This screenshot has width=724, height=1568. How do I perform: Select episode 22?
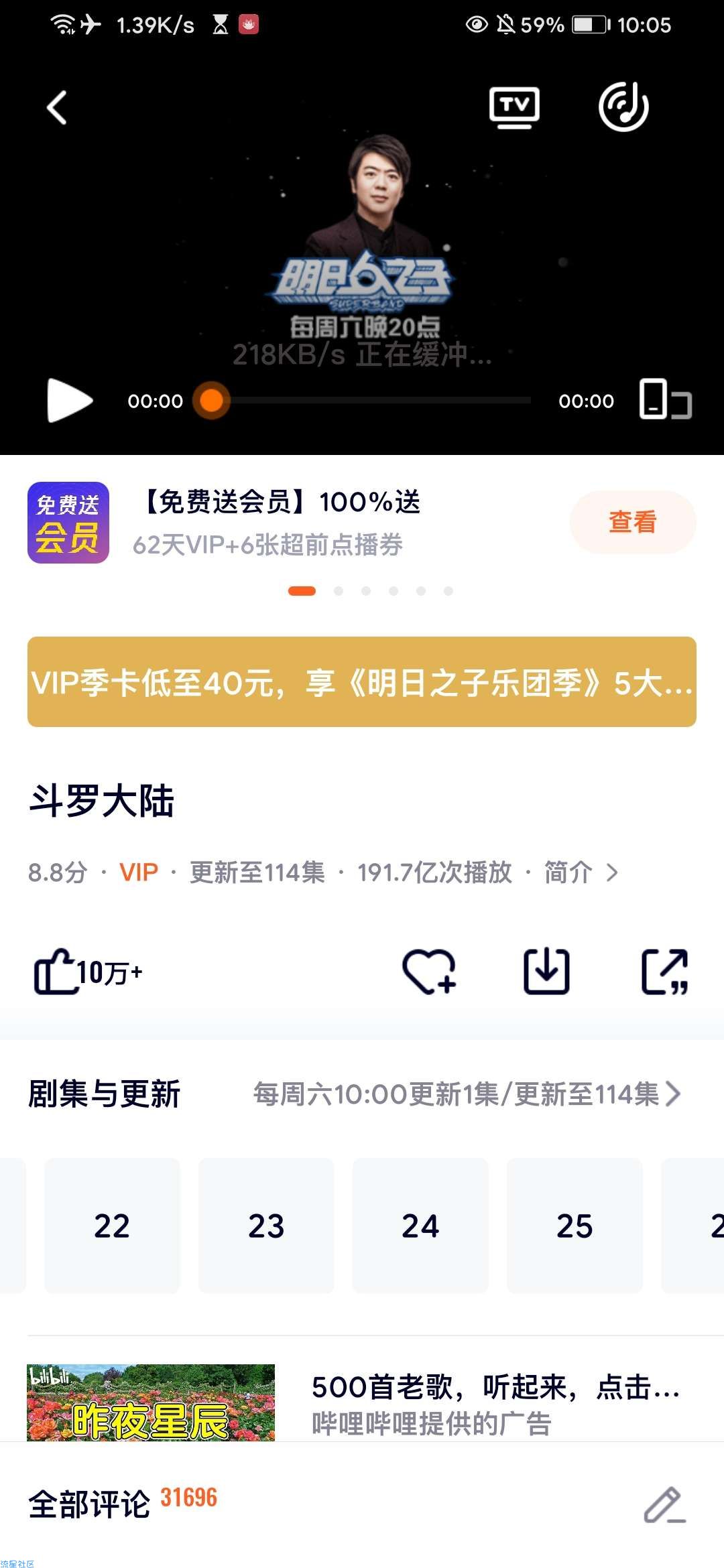[x=112, y=1226]
